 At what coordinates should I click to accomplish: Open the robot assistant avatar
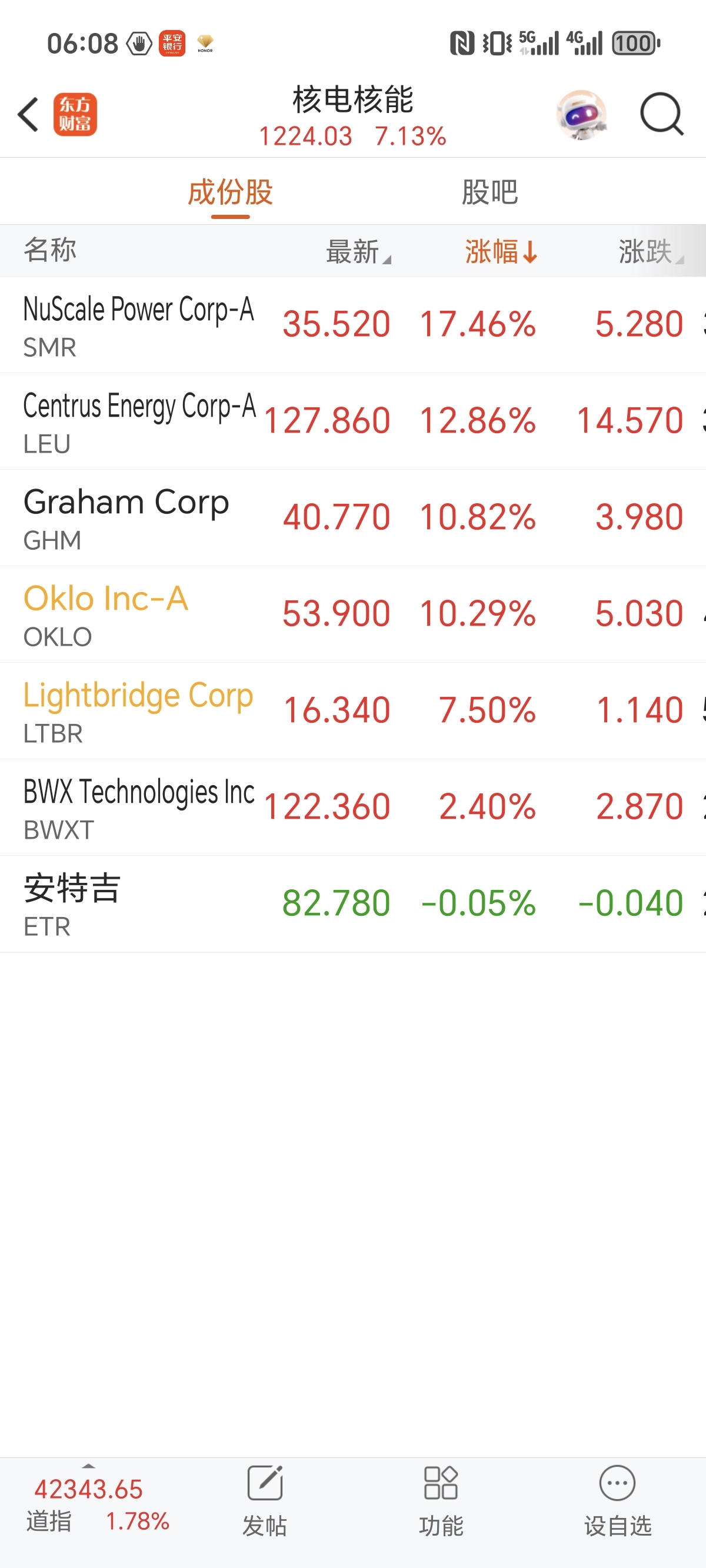[x=581, y=114]
